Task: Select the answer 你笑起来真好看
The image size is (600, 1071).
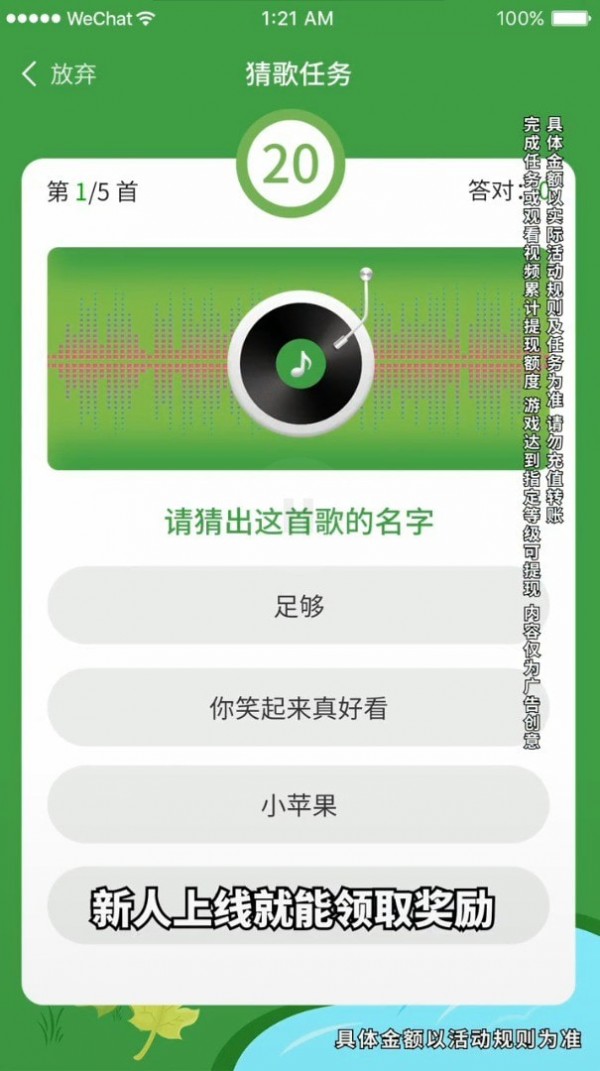Action: pyautogui.click(x=298, y=709)
